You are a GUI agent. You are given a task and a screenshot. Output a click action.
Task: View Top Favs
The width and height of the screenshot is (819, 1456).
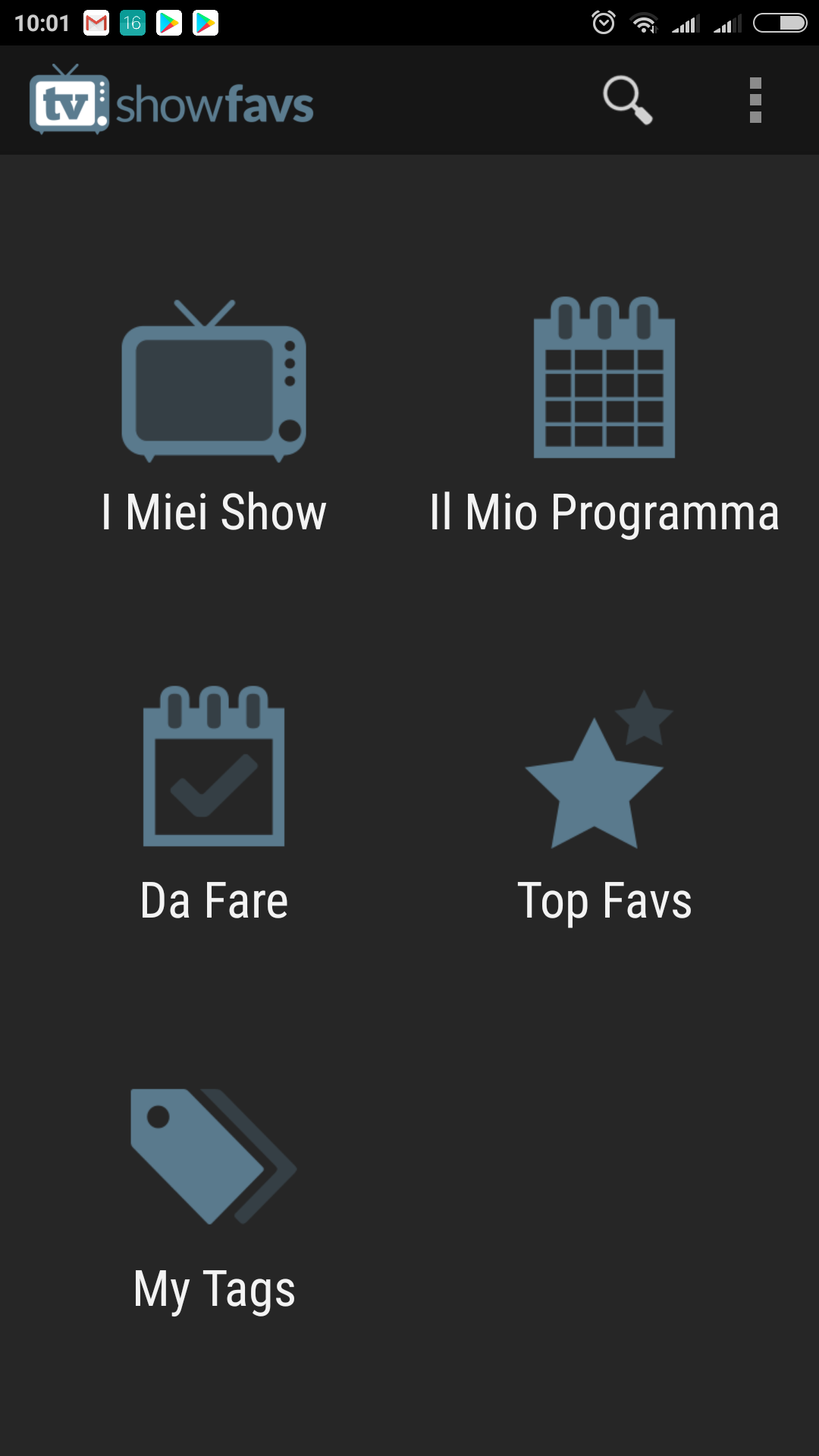tap(604, 807)
